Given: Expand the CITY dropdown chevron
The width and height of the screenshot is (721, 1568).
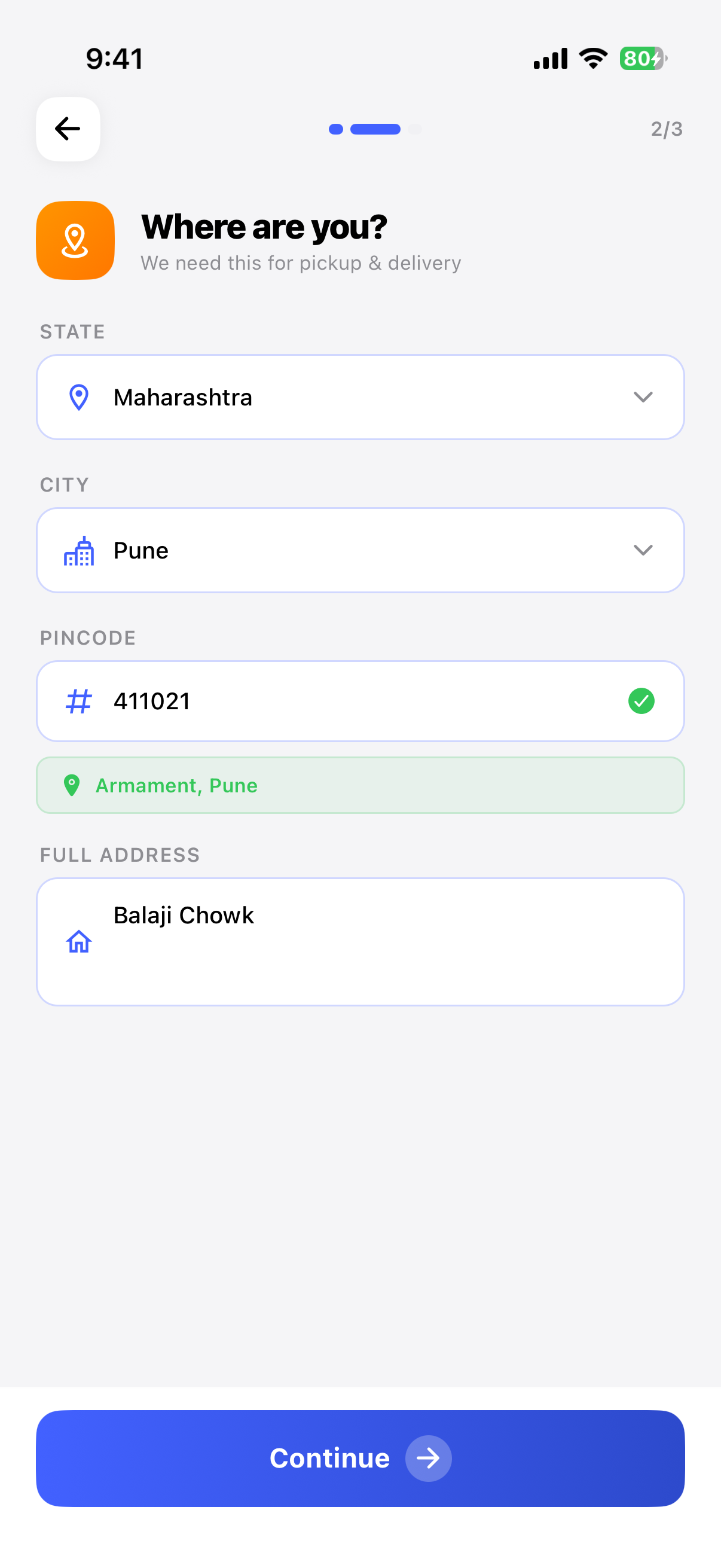Looking at the screenshot, I should pos(643,550).
